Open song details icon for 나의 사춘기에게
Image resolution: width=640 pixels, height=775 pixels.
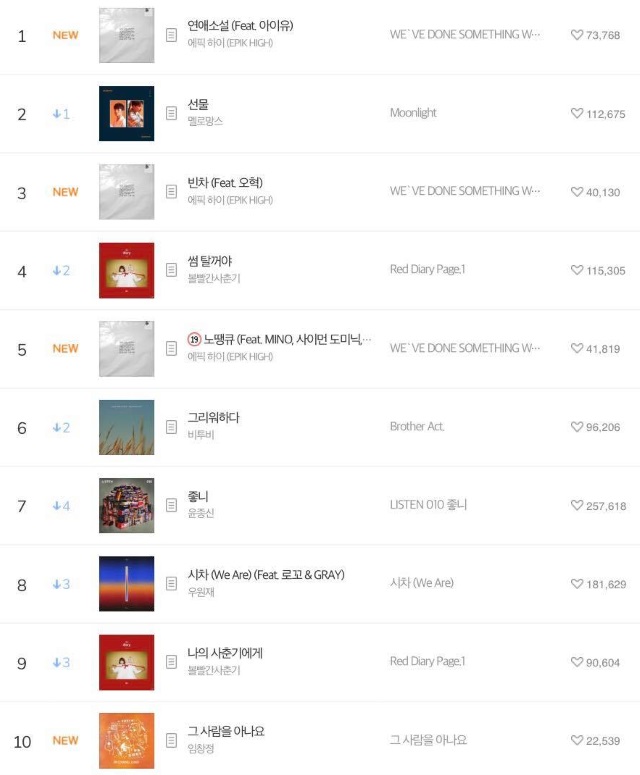coord(172,662)
